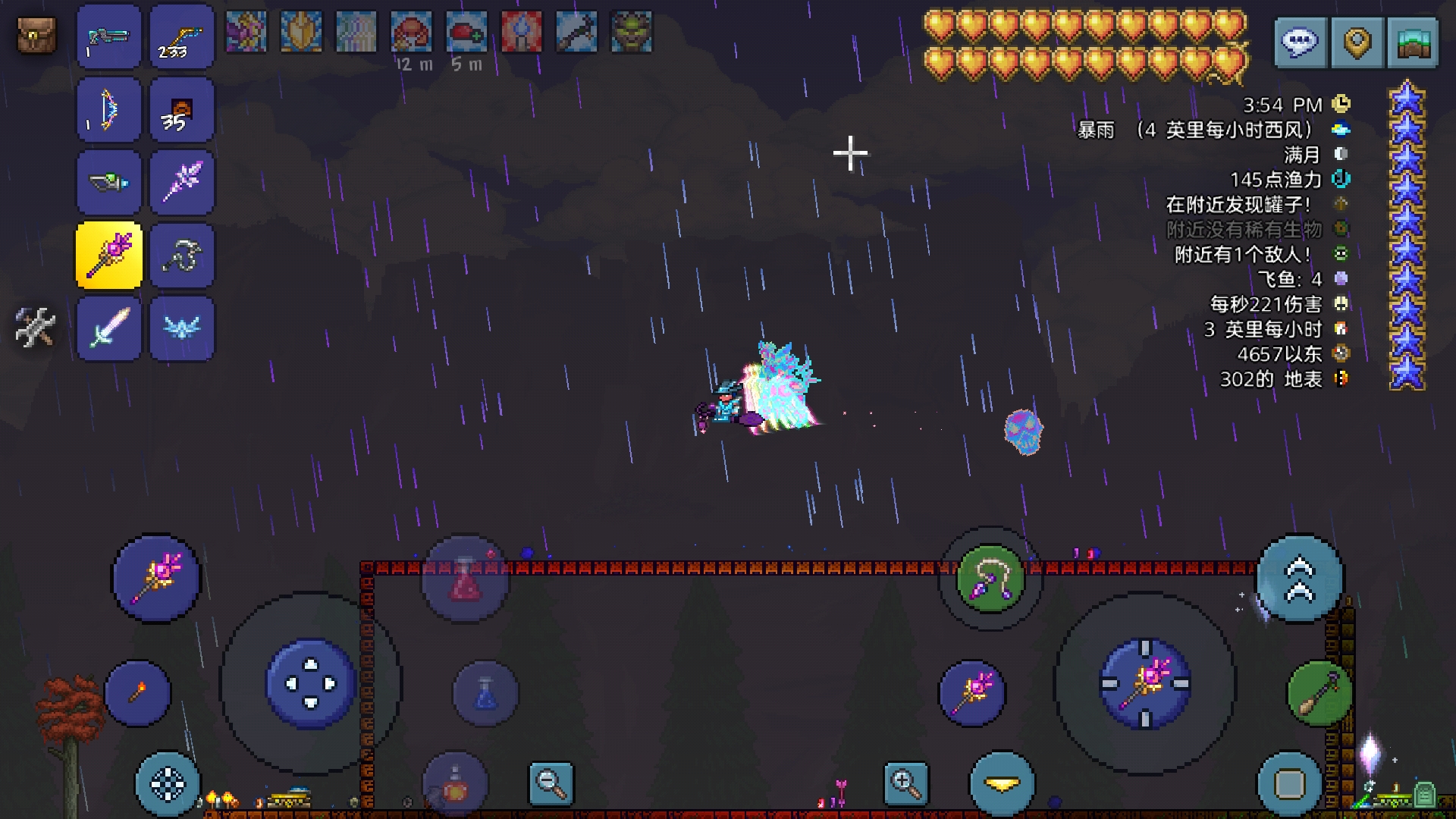1456x819 pixels.
Task: Tap the jump double-arrow button
Action: pos(1300,579)
